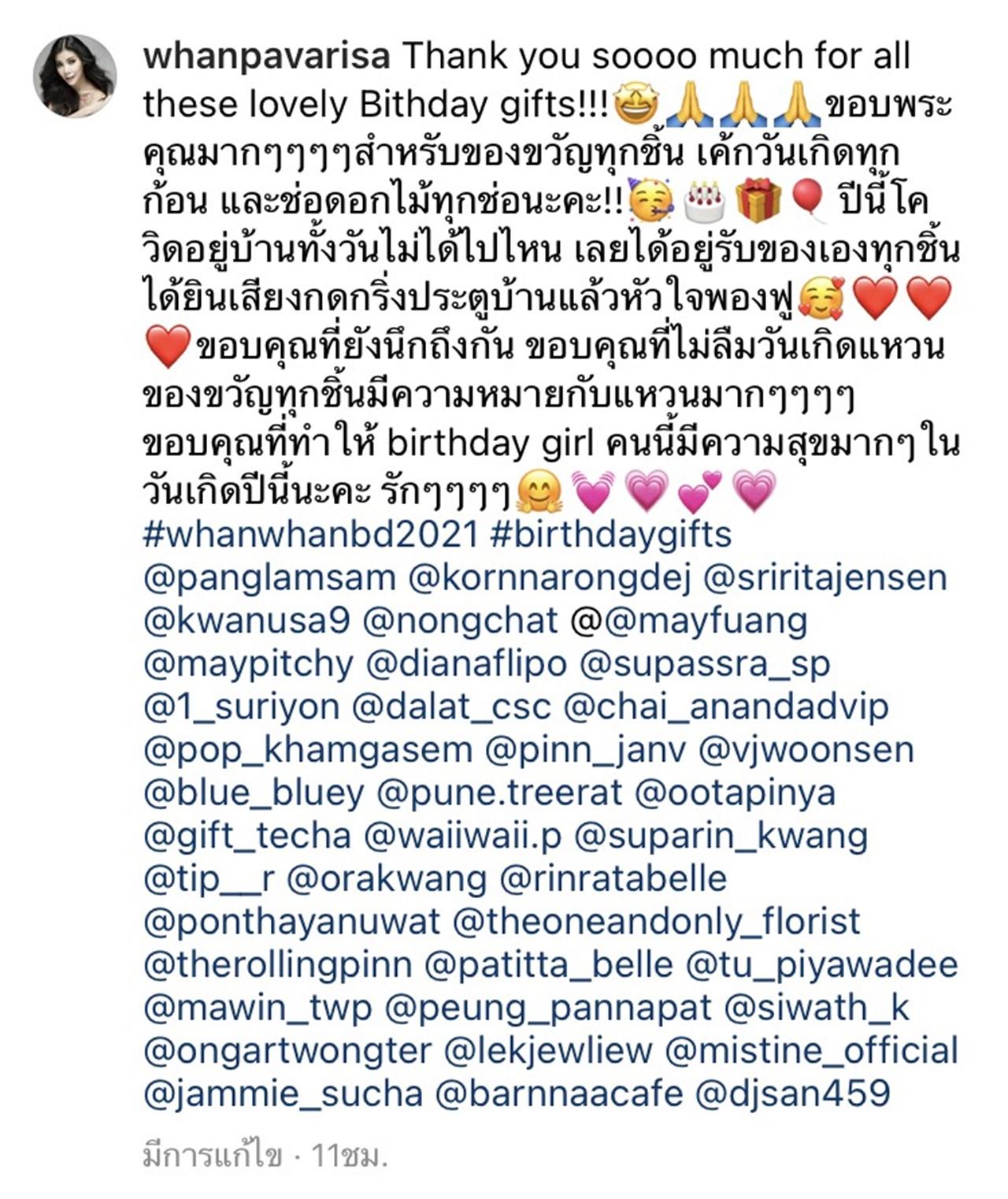Open hashtag #birthdaygifts
This screenshot has width=1008, height=1199.
(610, 535)
